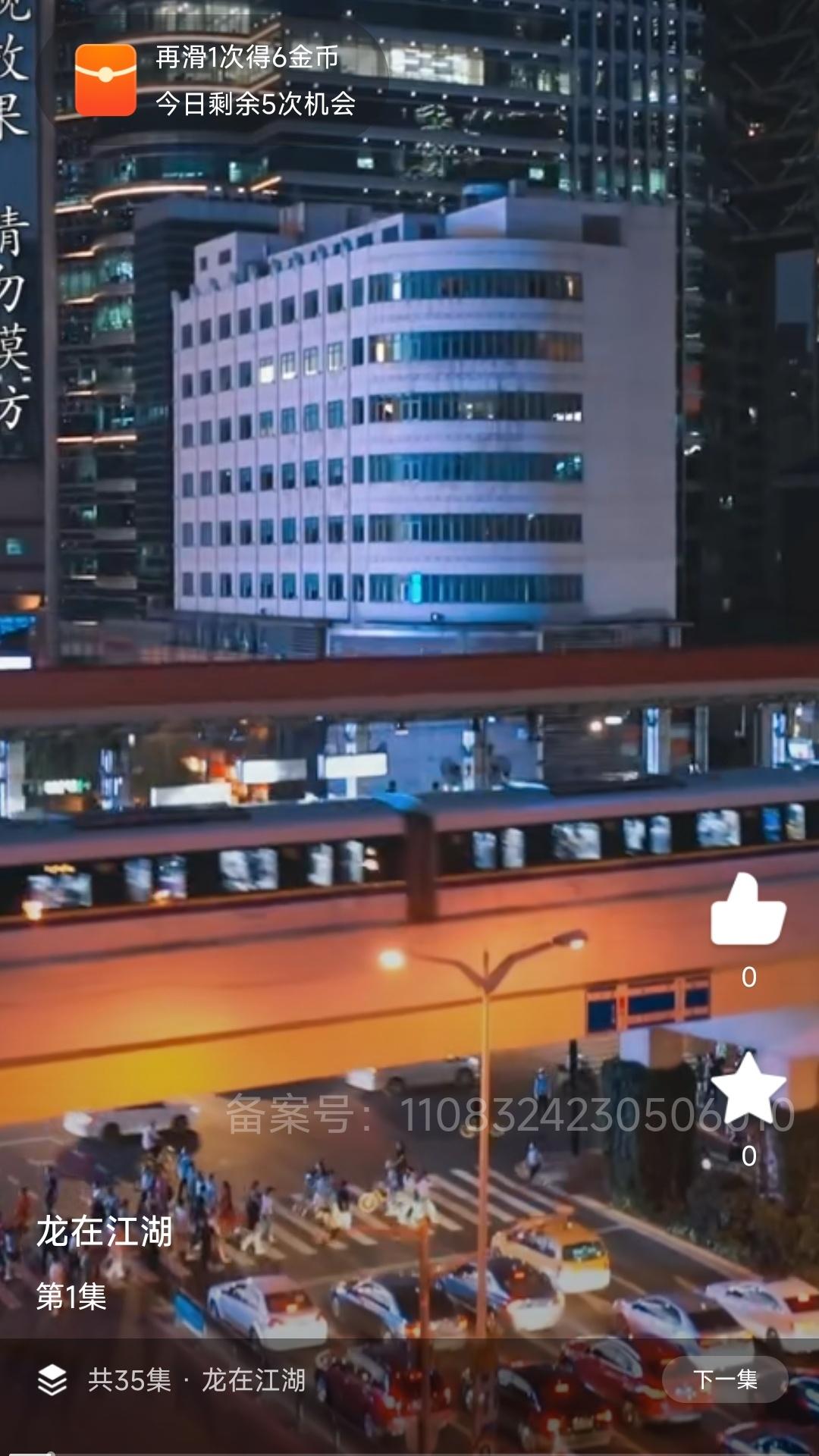This screenshot has width=819, height=1456.
Task: Tap the 今日剩余5次机会 notice
Action: (x=256, y=106)
